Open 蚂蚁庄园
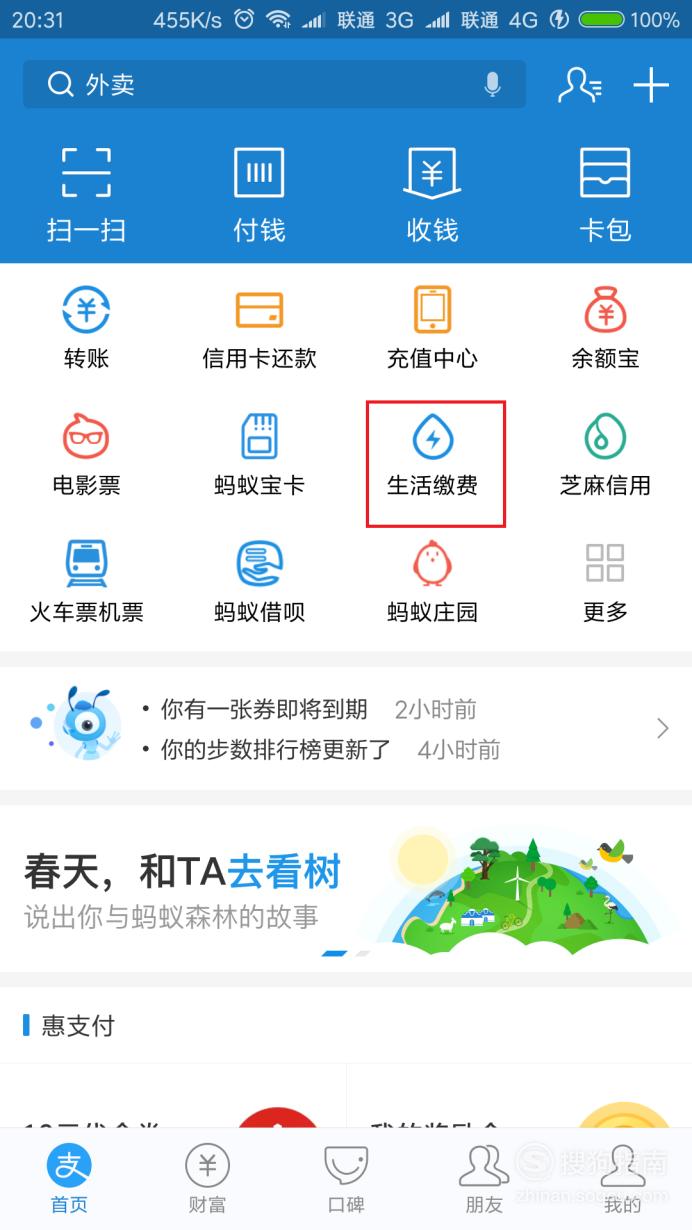 click(432, 582)
